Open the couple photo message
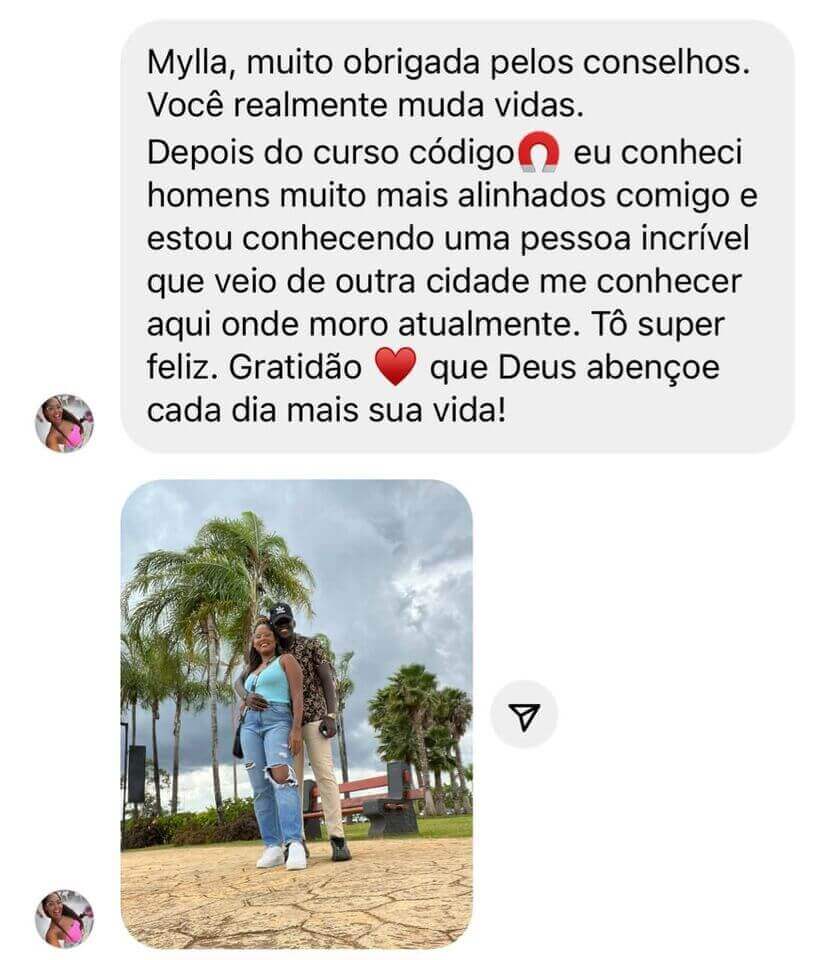Image resolution: width=825 pixels, height=960 pixels. click(296, 714)
